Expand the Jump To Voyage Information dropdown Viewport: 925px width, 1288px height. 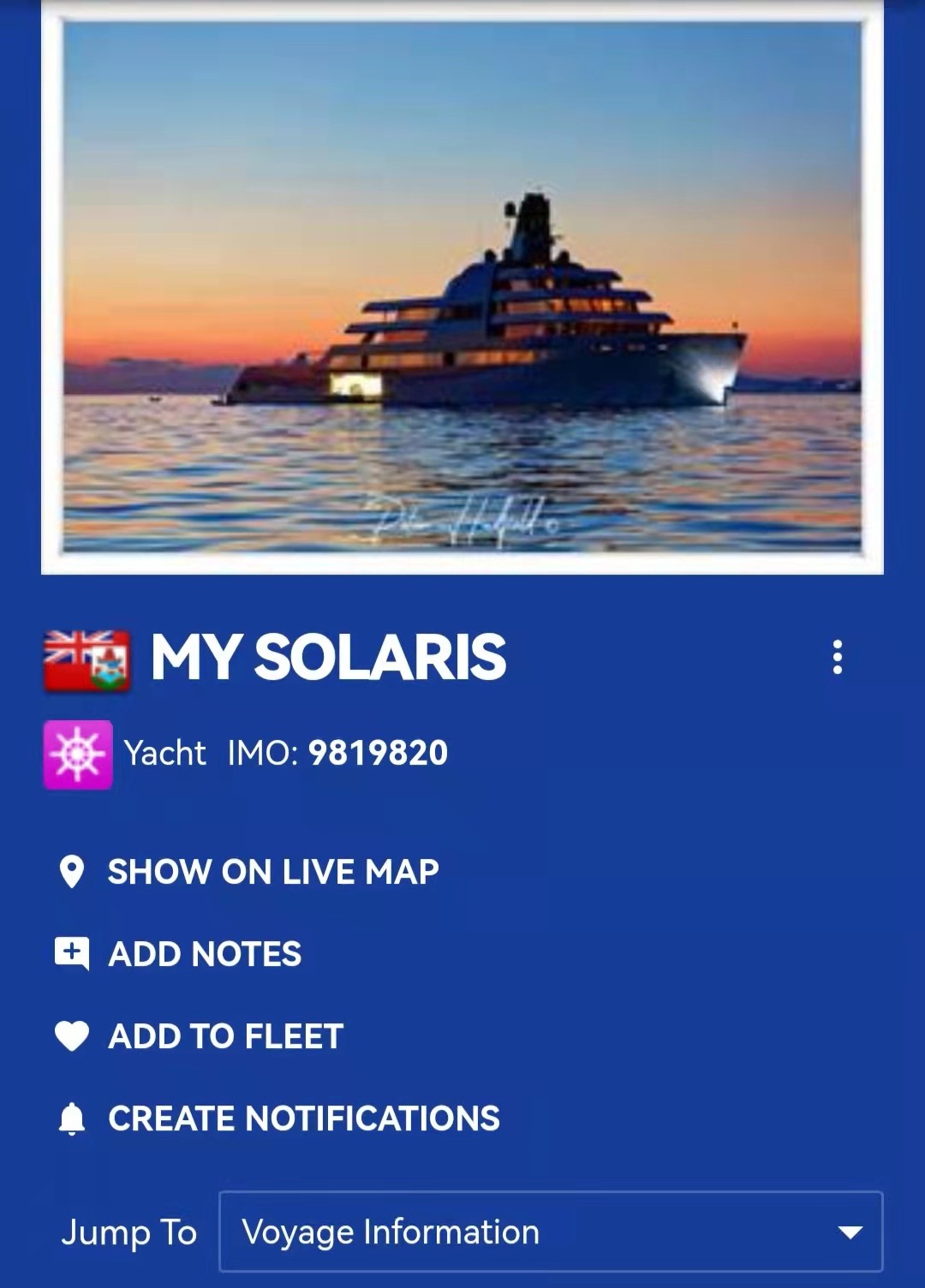[551, 1231]
